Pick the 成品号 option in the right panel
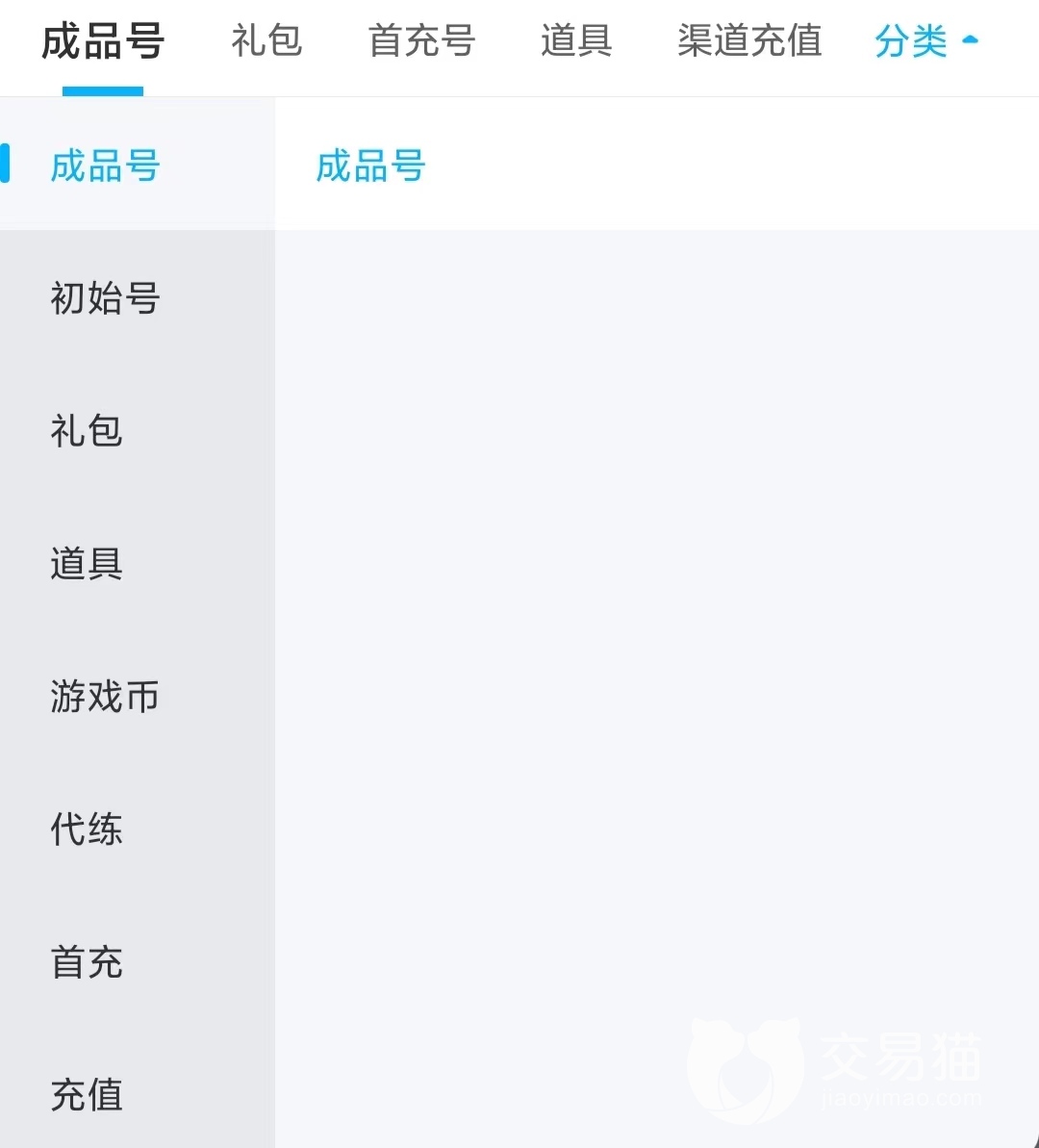The height and width of the screenshot is (1148, 1039). (370, 166)
